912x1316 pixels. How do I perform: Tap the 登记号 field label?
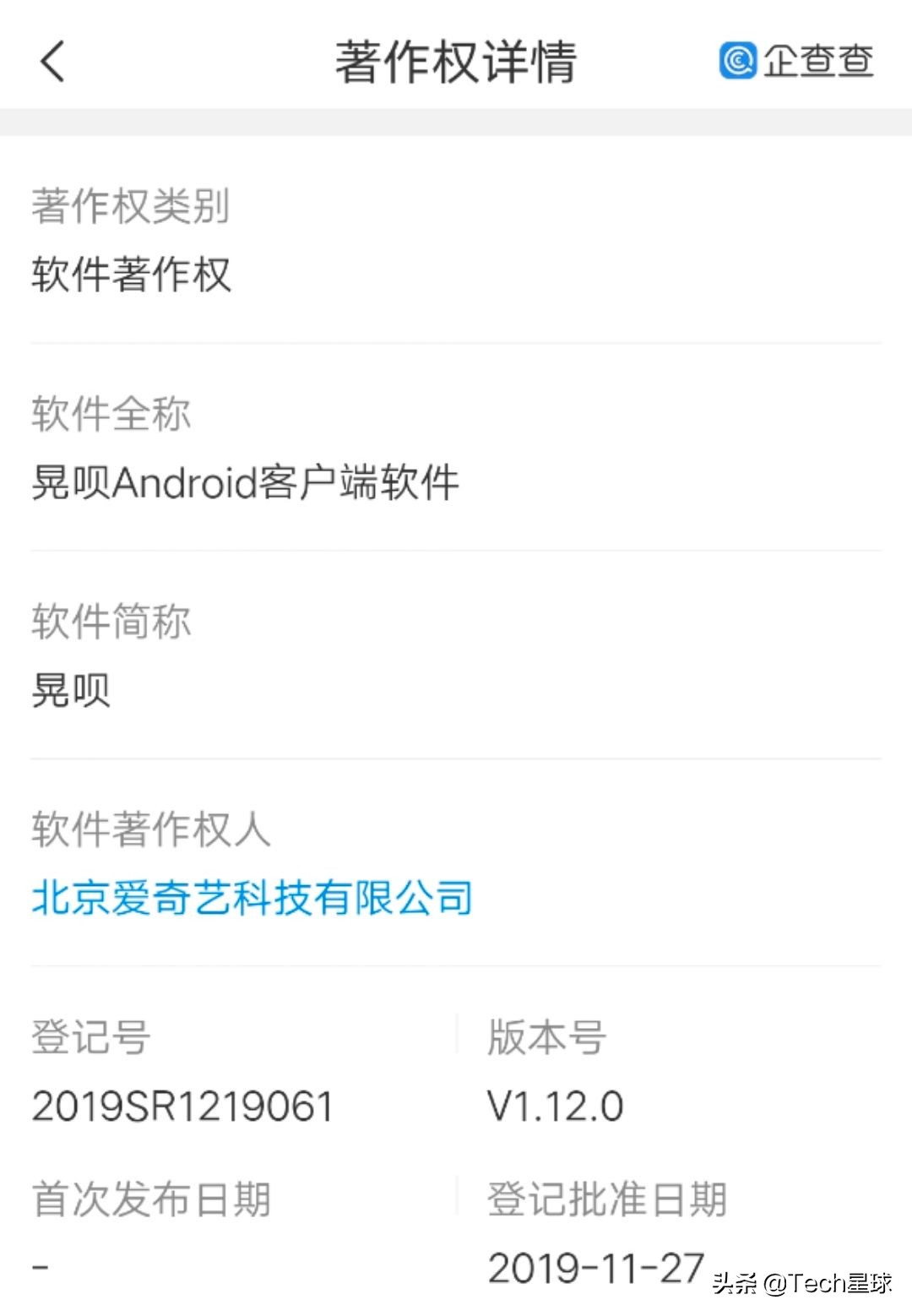89,1037
